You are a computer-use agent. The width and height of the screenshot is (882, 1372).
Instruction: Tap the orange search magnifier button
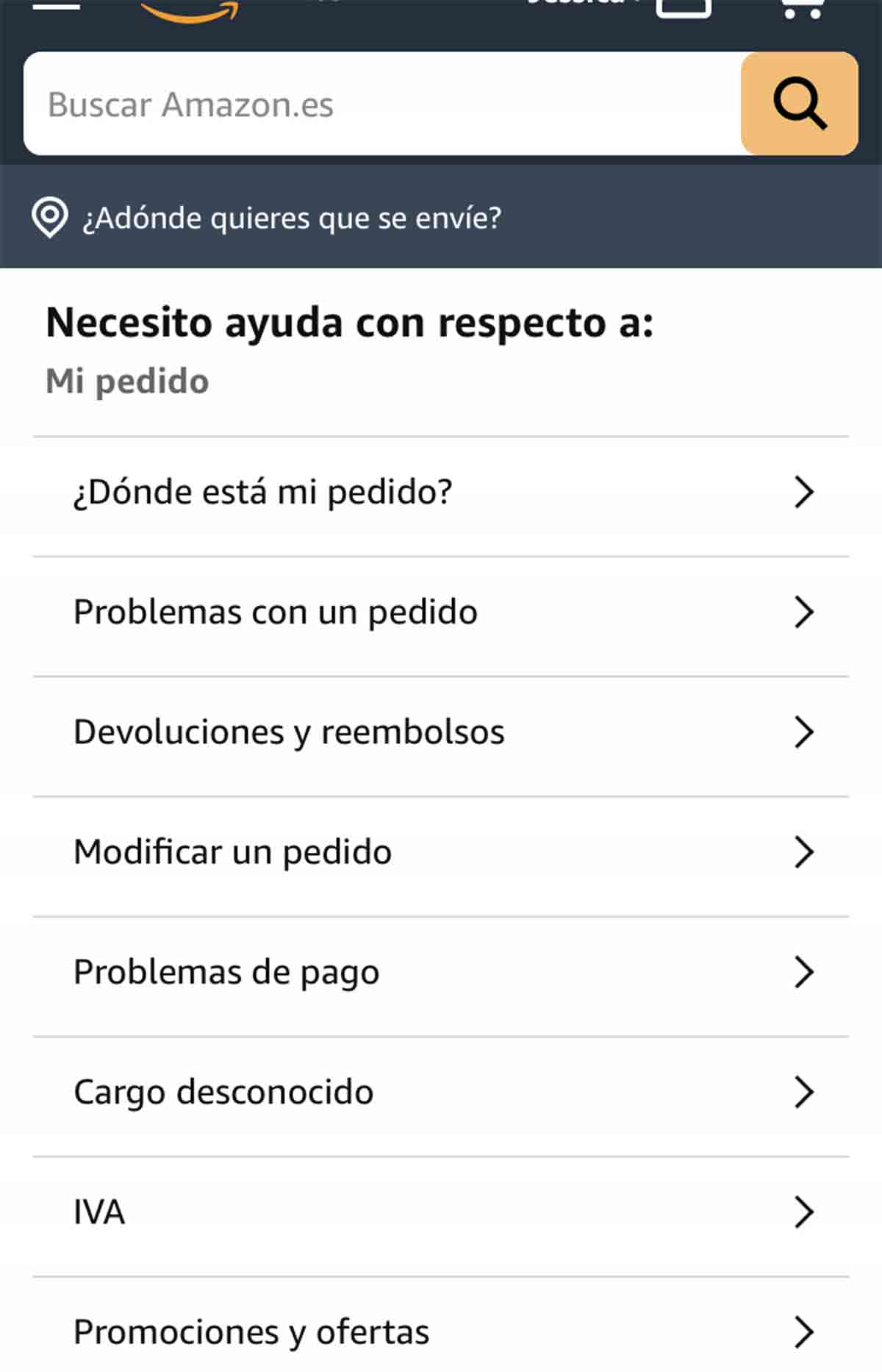pyautogui.click(x=800, y=104)
